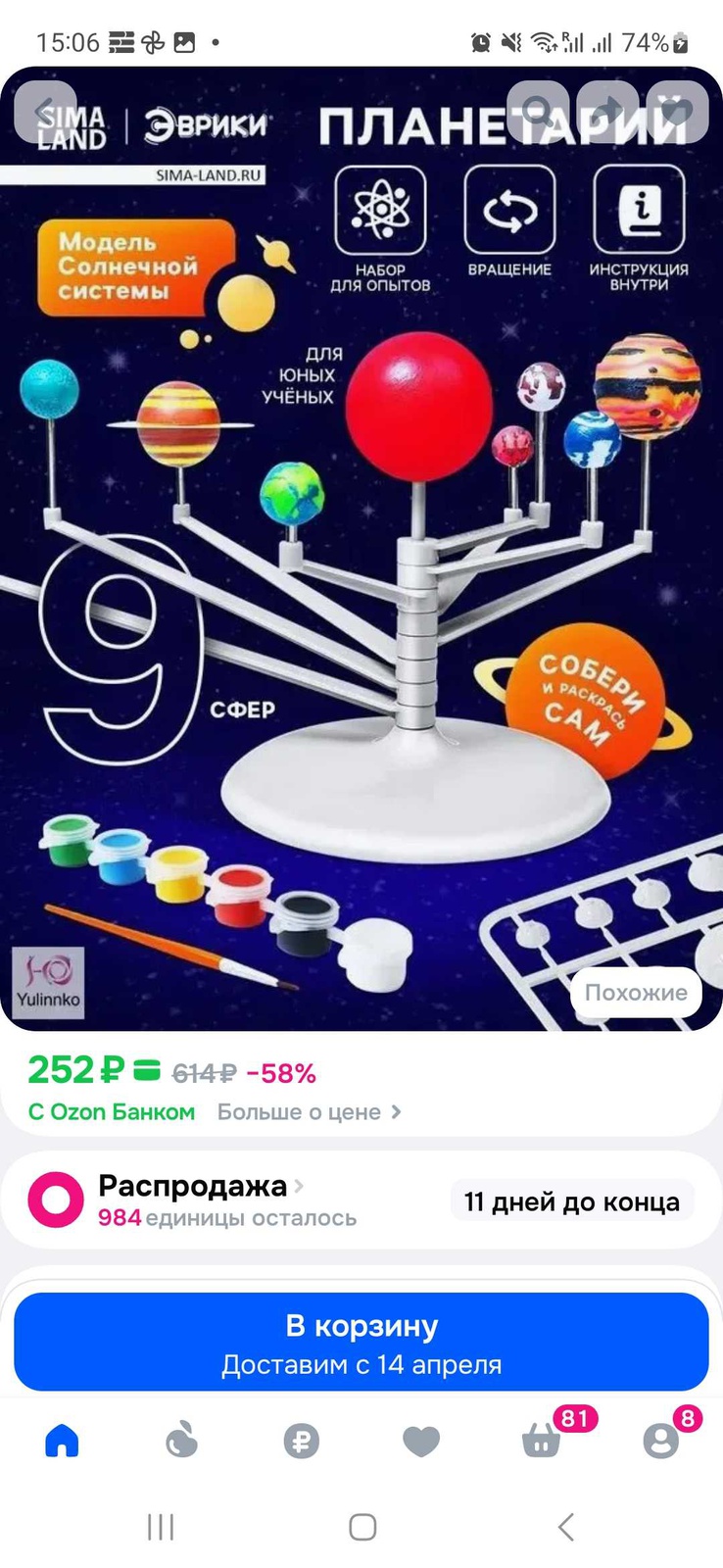Add to cart with В корзину
The image size is (723, 1568).
tap(361, 1342)
